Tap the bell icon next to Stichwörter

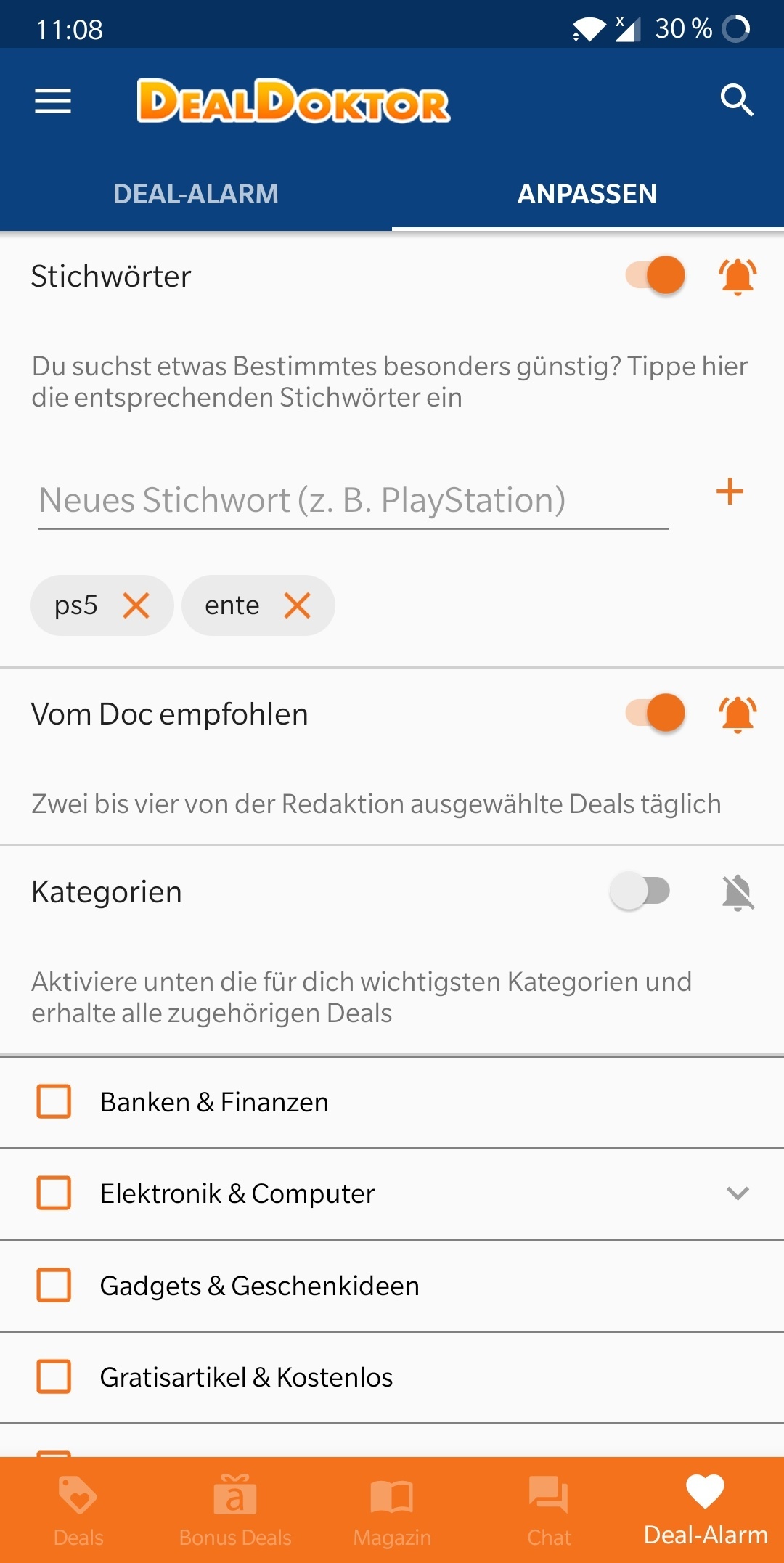pos(738,276)
